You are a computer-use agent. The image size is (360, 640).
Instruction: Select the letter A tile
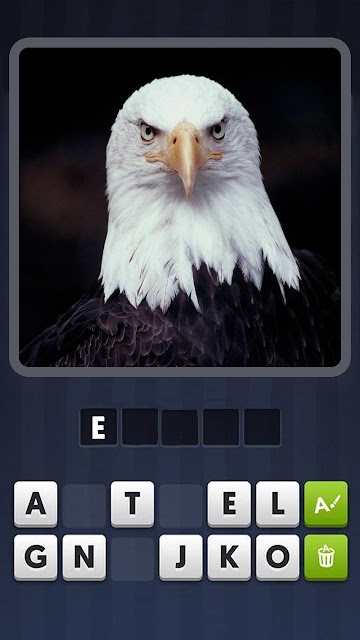pyautogui.click(x=36, y=504)
